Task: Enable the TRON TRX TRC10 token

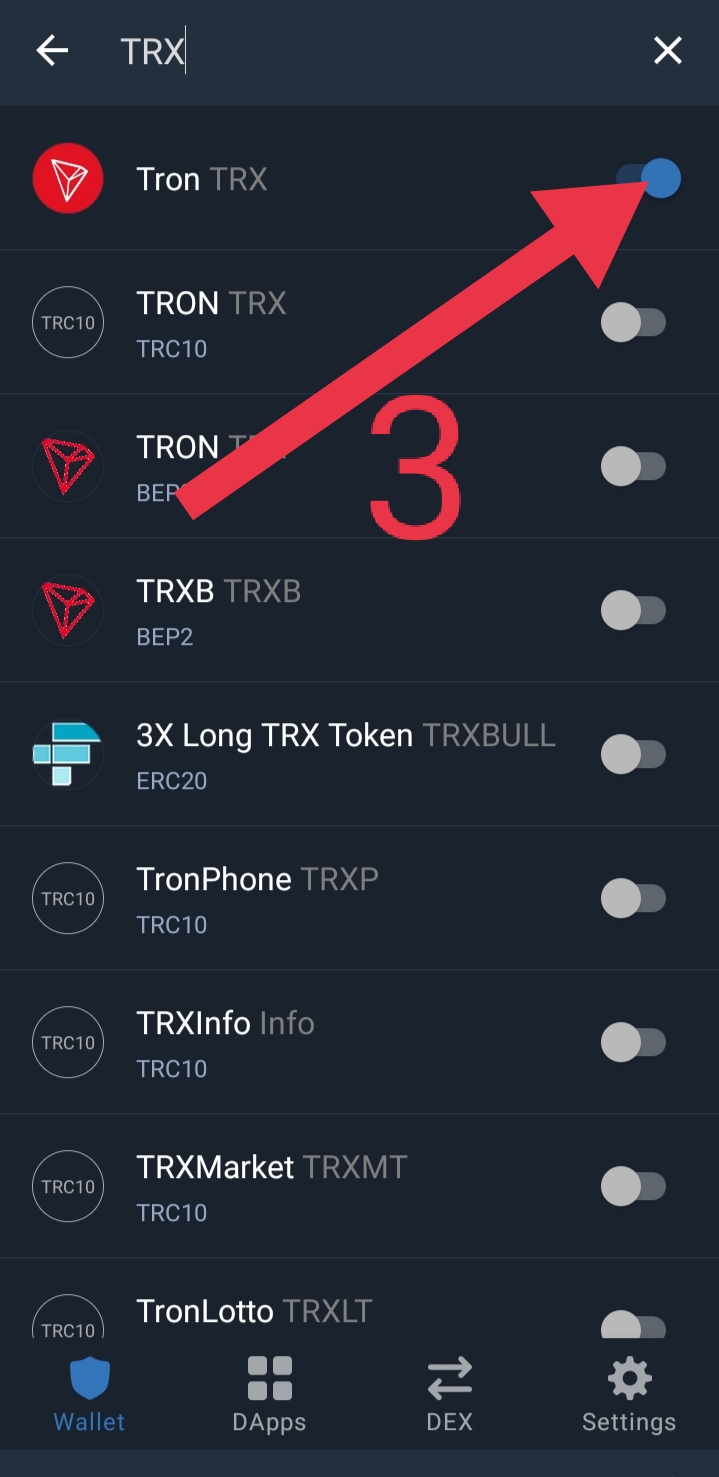Action: coord(633,322)
